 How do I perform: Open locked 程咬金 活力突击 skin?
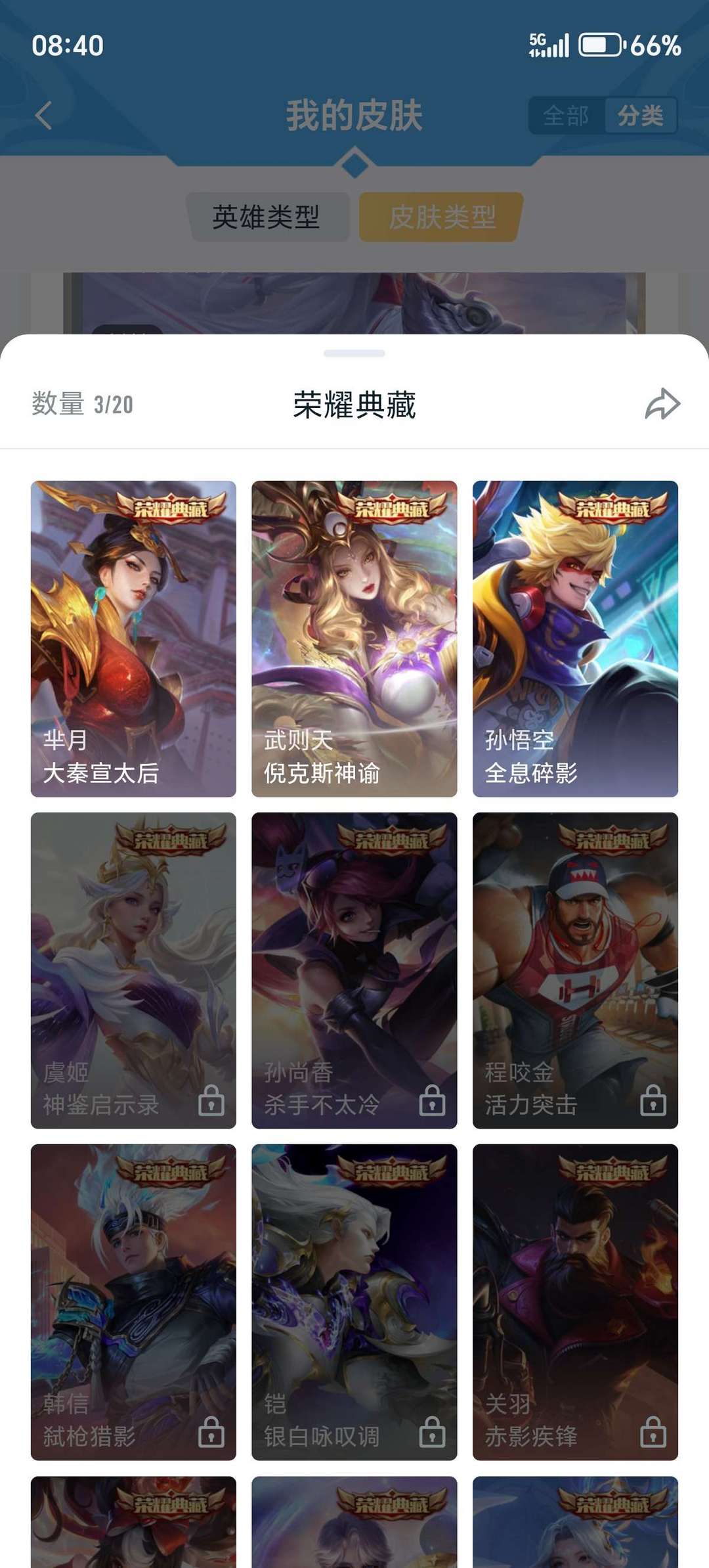[575, 970]
